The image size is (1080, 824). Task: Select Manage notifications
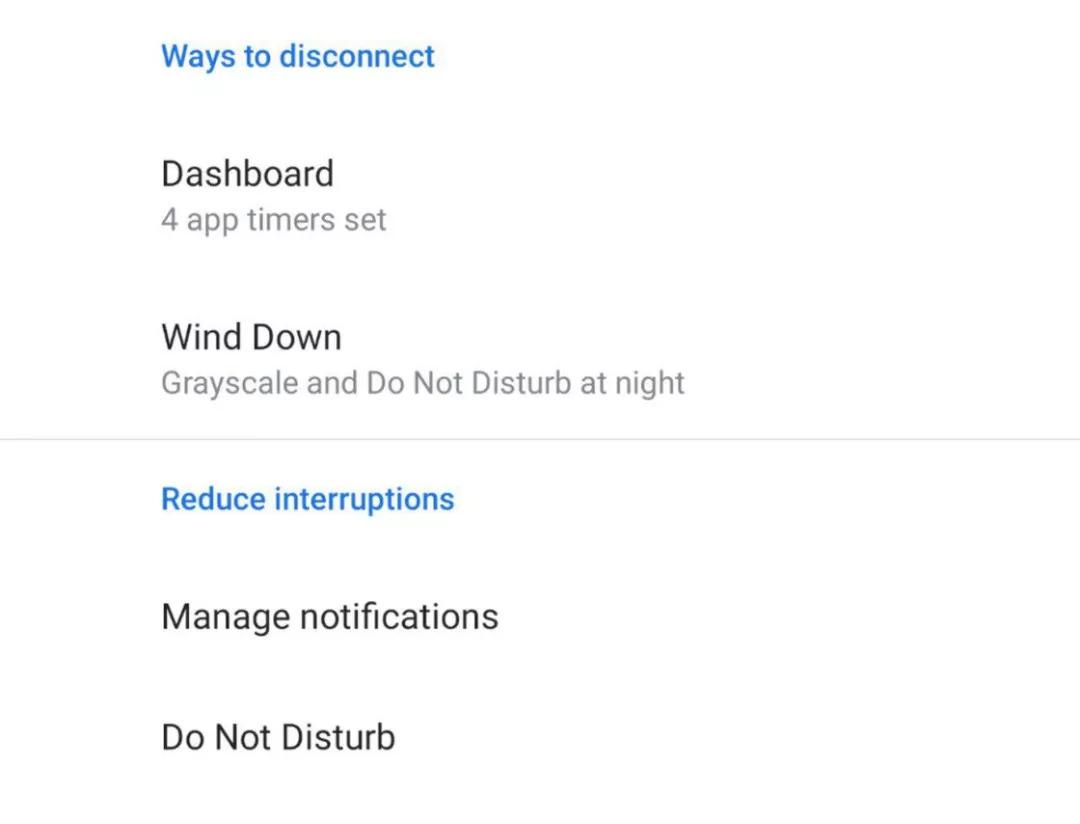coord(329,616)
